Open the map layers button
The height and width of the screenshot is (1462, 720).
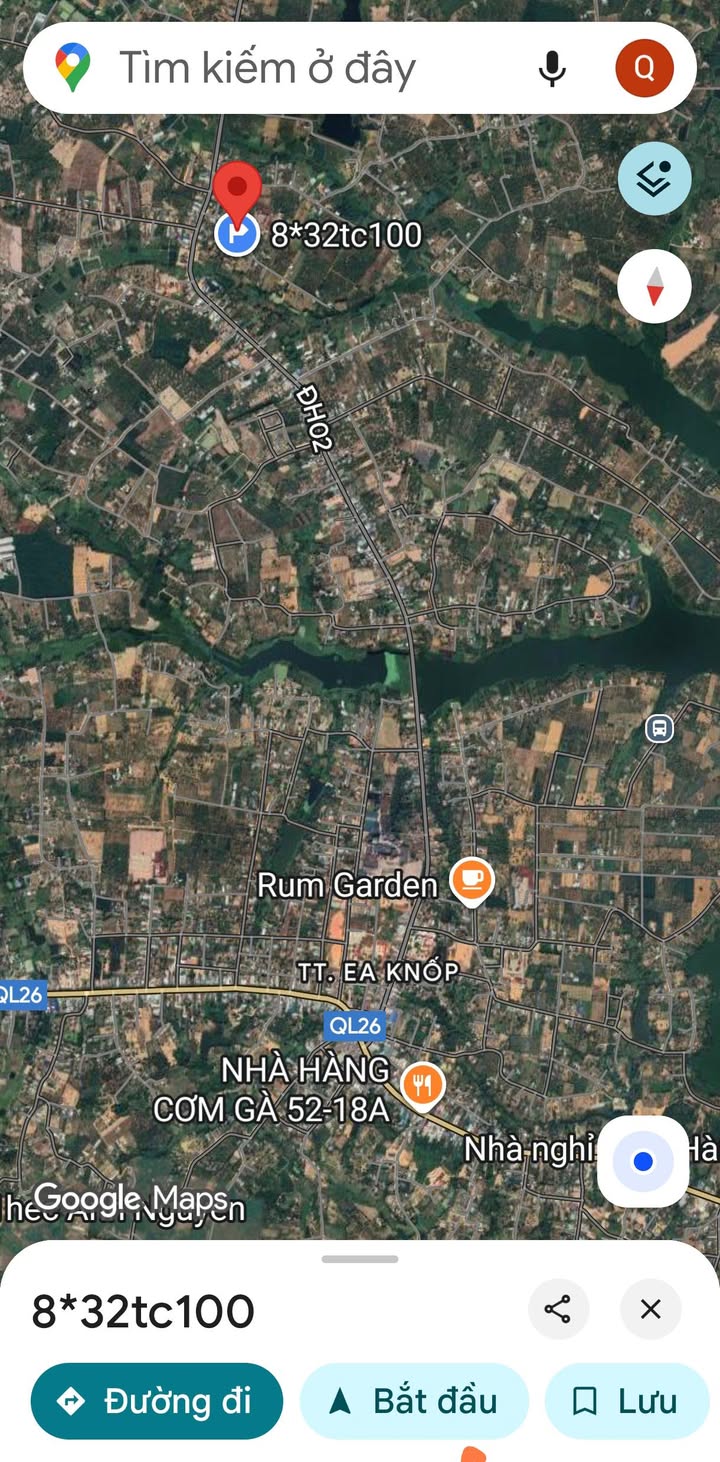pos(654,180)
